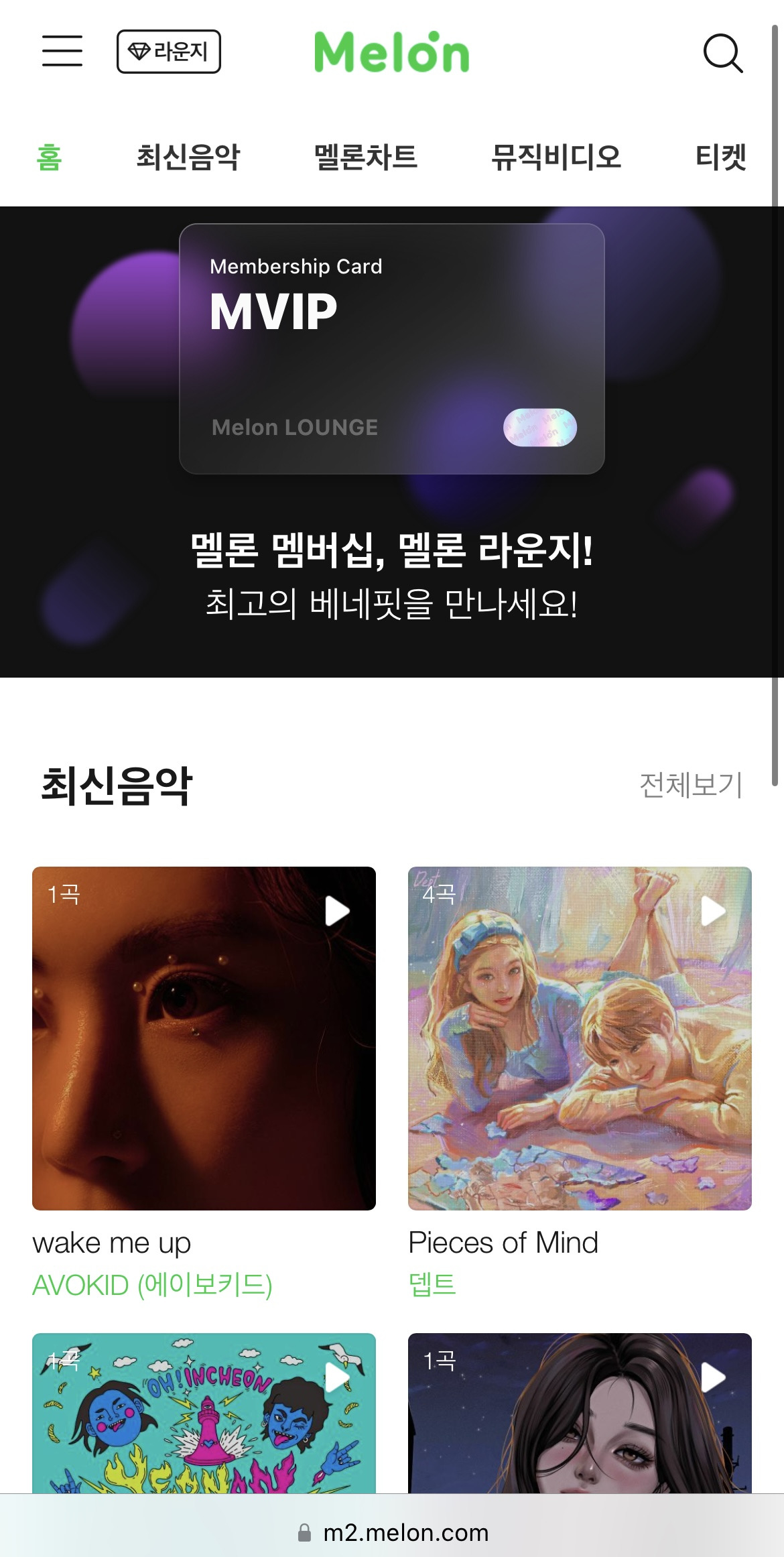Screen dimensions: 784x1557
Task: Open artist AVOKID (에이보키드)
Action: [153, 1286]
